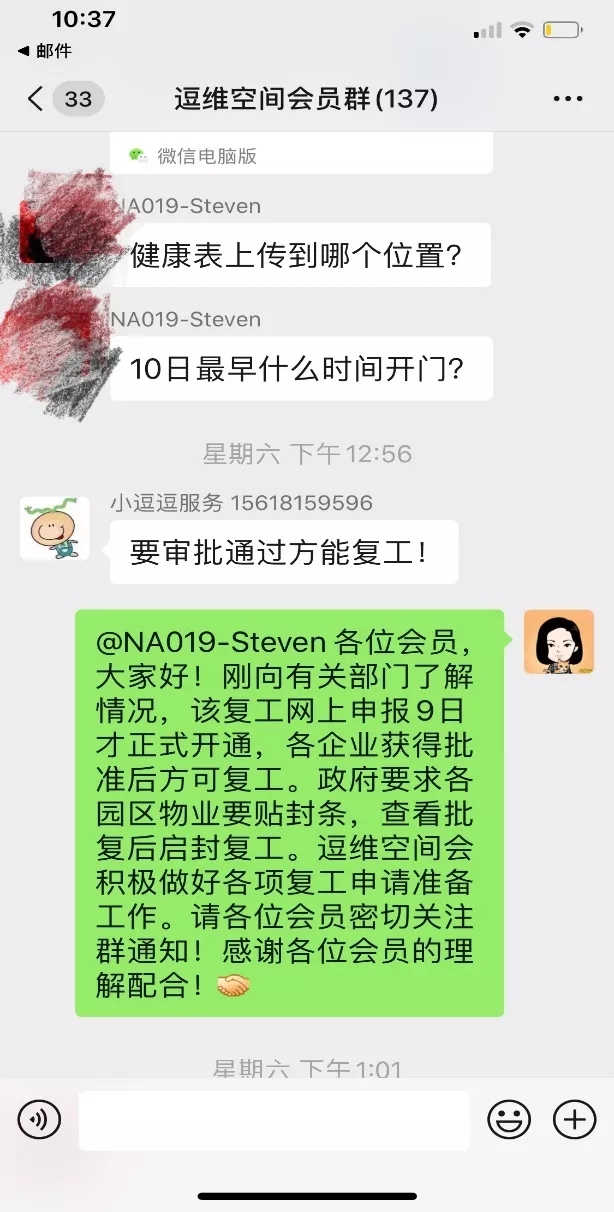This screenshot has width=614, height=1212.
Task: Open the plus attachments menu
Action: click(574, 1119)
